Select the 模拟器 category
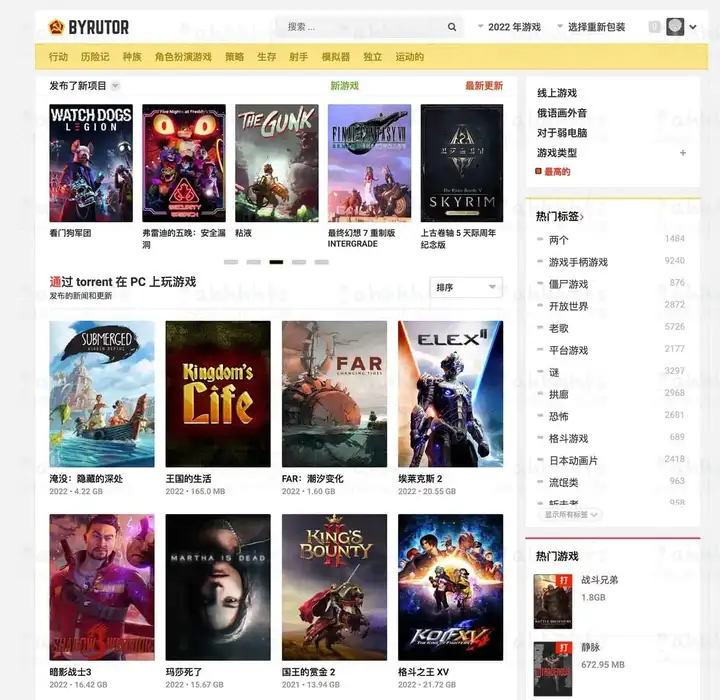The width and height of the screenshot is (720, 700). pyautogui.click(x=335, y=57)
